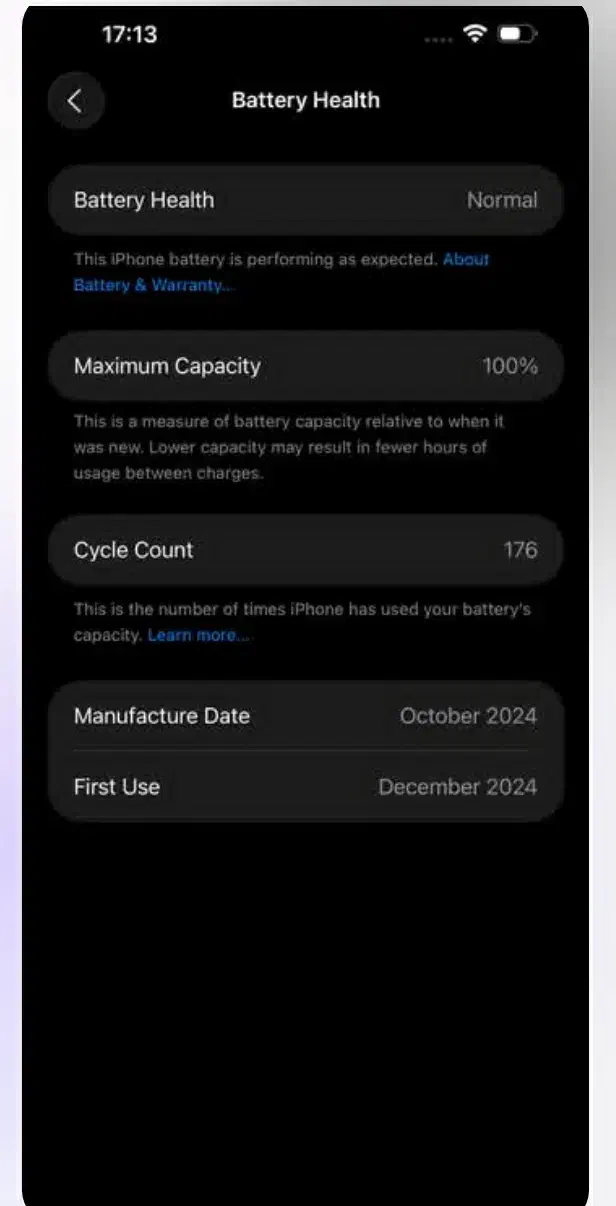Open Learn more about cycle count
The width and height of the screenshot is (616, 1206).
[x=198, y=636]
